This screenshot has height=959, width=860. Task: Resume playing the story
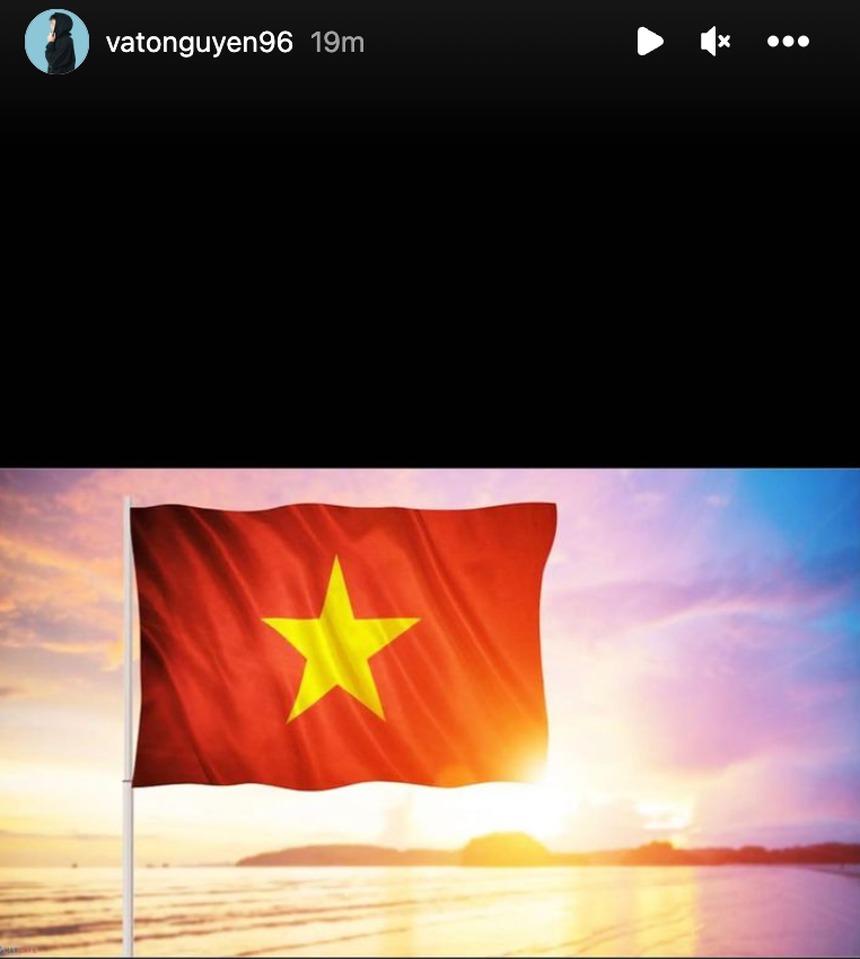click(x=650, y=41)
